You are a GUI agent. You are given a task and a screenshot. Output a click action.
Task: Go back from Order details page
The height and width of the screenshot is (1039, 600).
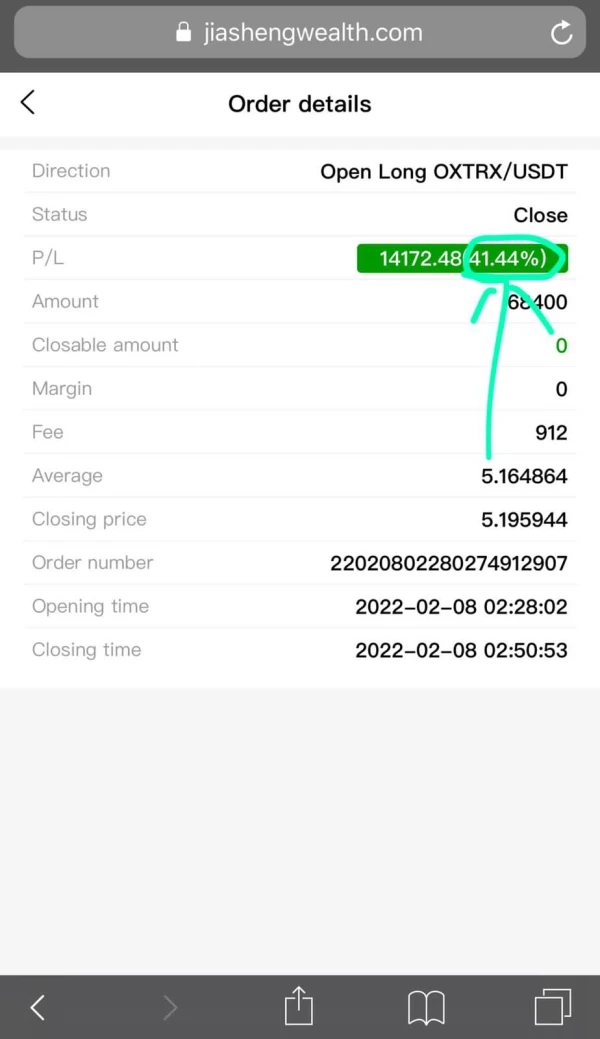pyautogui.click(x=28, y=103)
